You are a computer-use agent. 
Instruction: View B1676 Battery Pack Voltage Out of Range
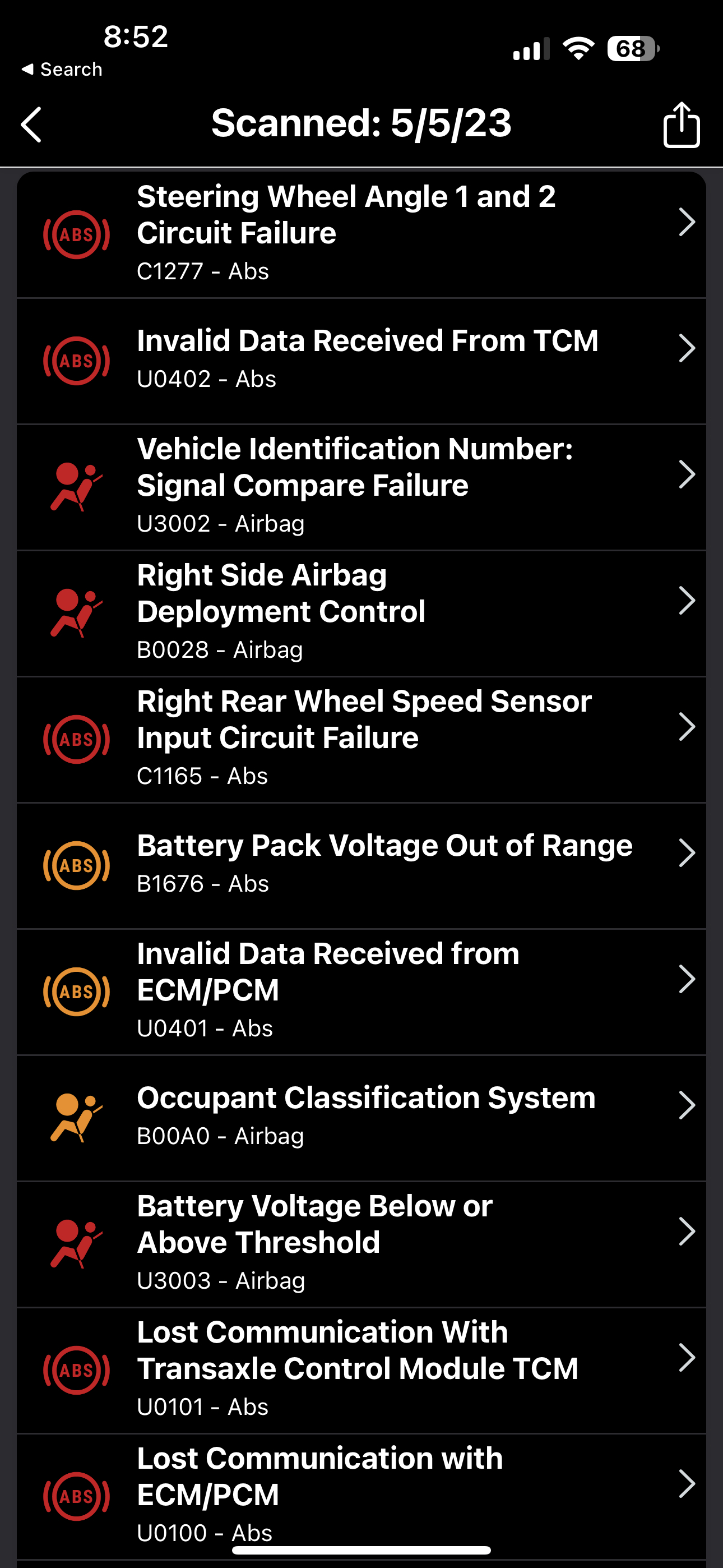coord(361,864)
